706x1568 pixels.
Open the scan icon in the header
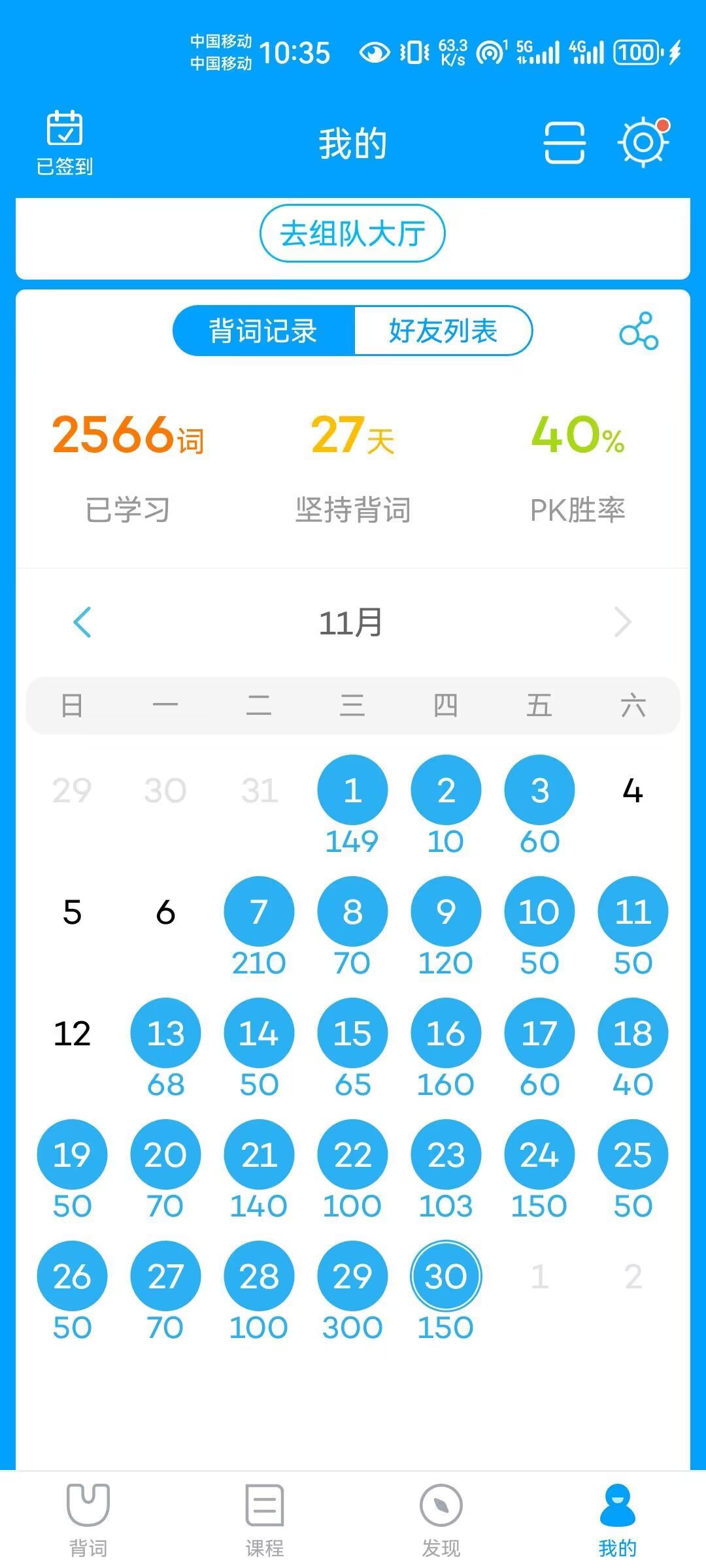pos(564,142)
